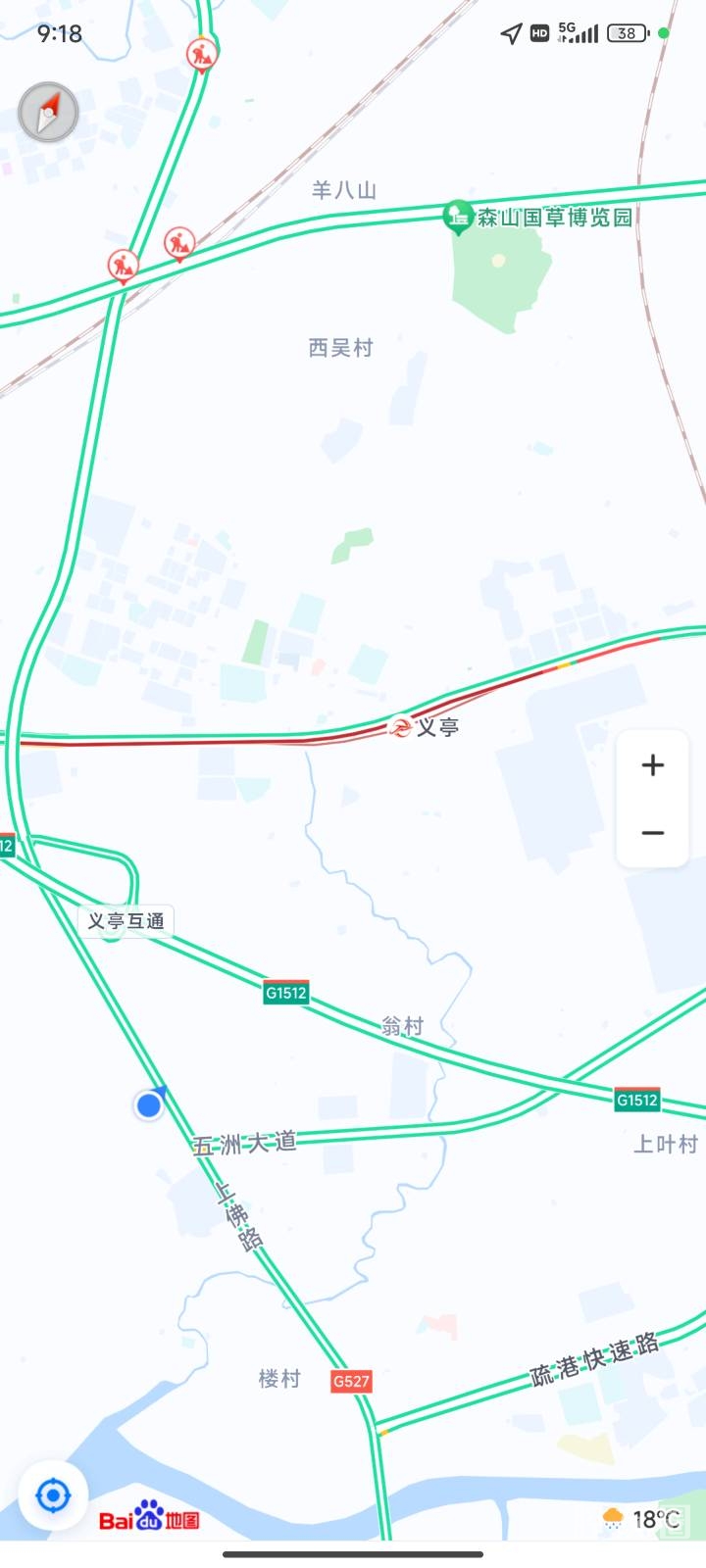Select the 森山国草博览园 park marker

click(457, 217)
